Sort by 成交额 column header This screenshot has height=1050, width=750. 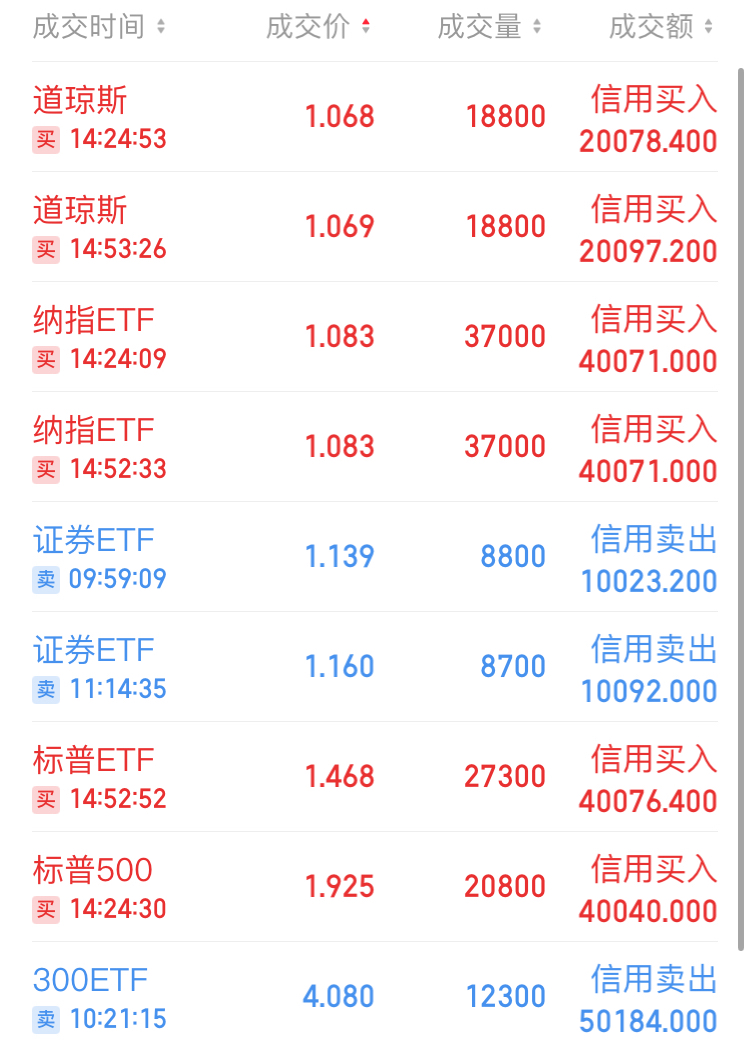661,27
